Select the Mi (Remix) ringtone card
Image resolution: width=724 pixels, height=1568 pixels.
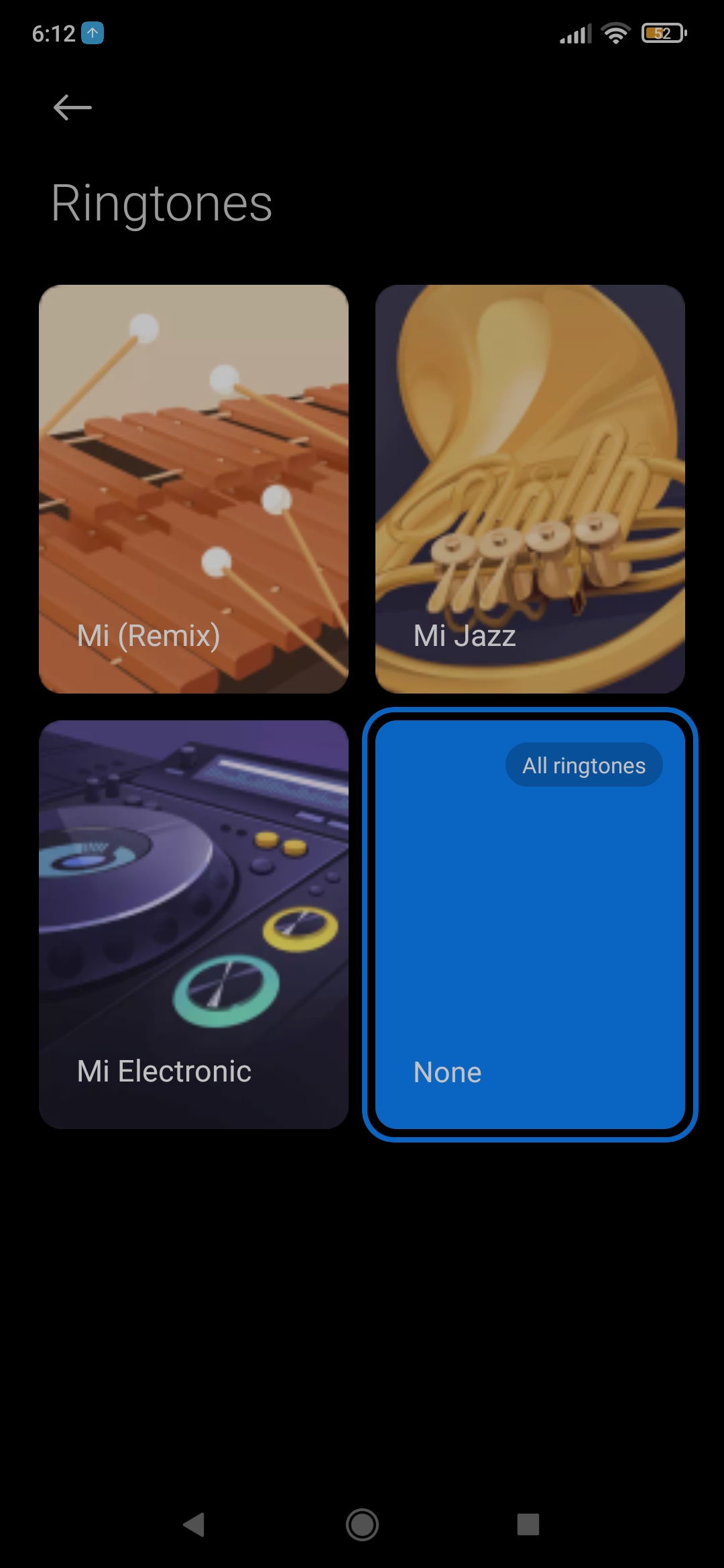click(x=194, y=489)
